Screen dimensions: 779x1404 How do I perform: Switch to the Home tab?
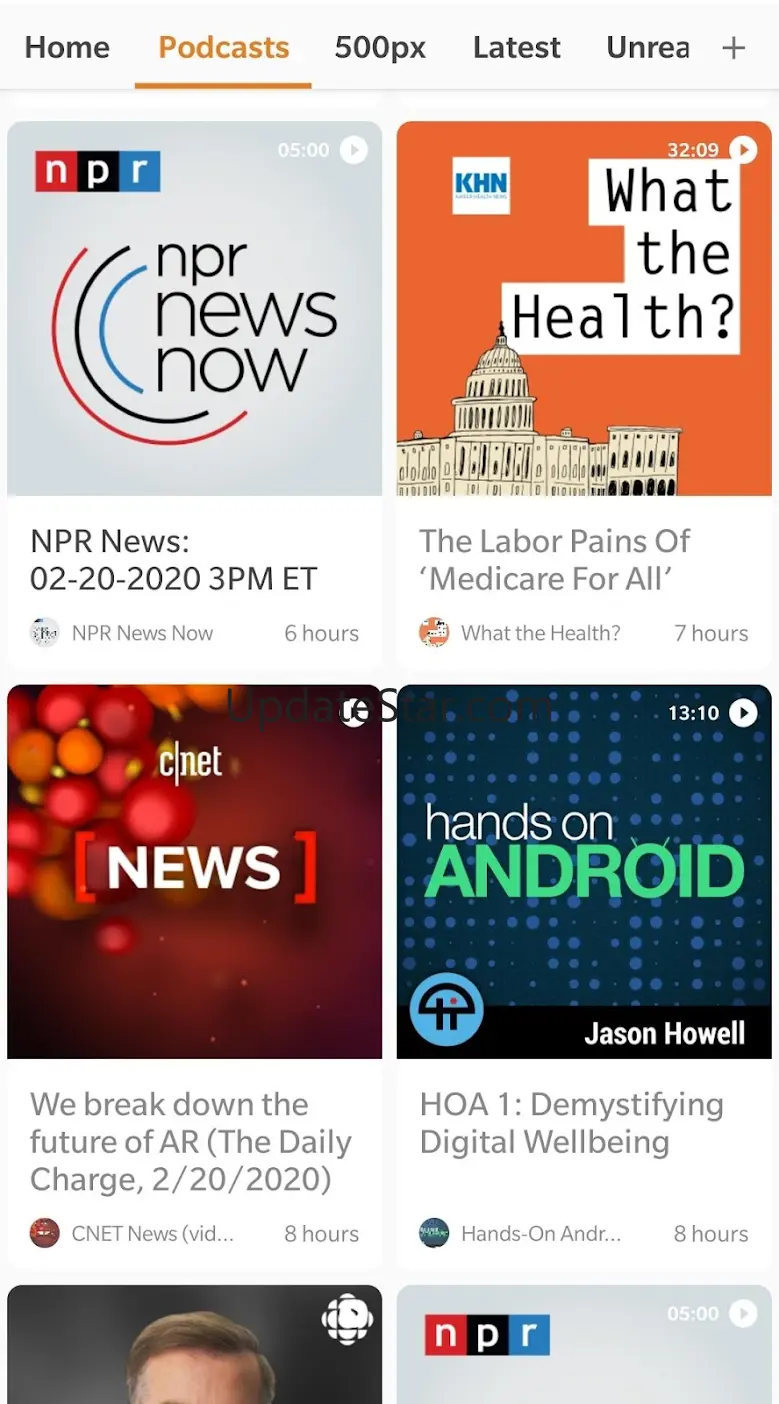(67, 47)
